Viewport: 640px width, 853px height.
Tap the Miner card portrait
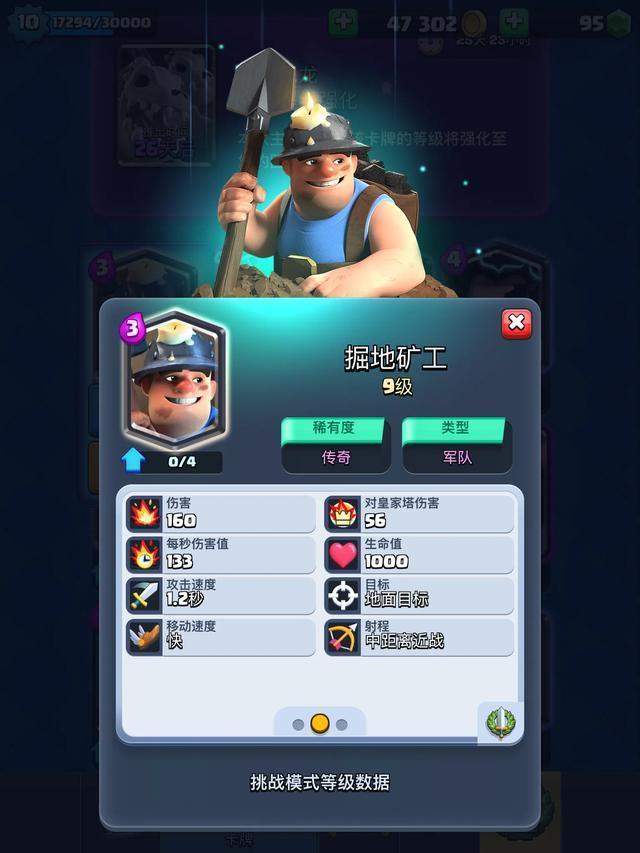(x=175, y=384)
